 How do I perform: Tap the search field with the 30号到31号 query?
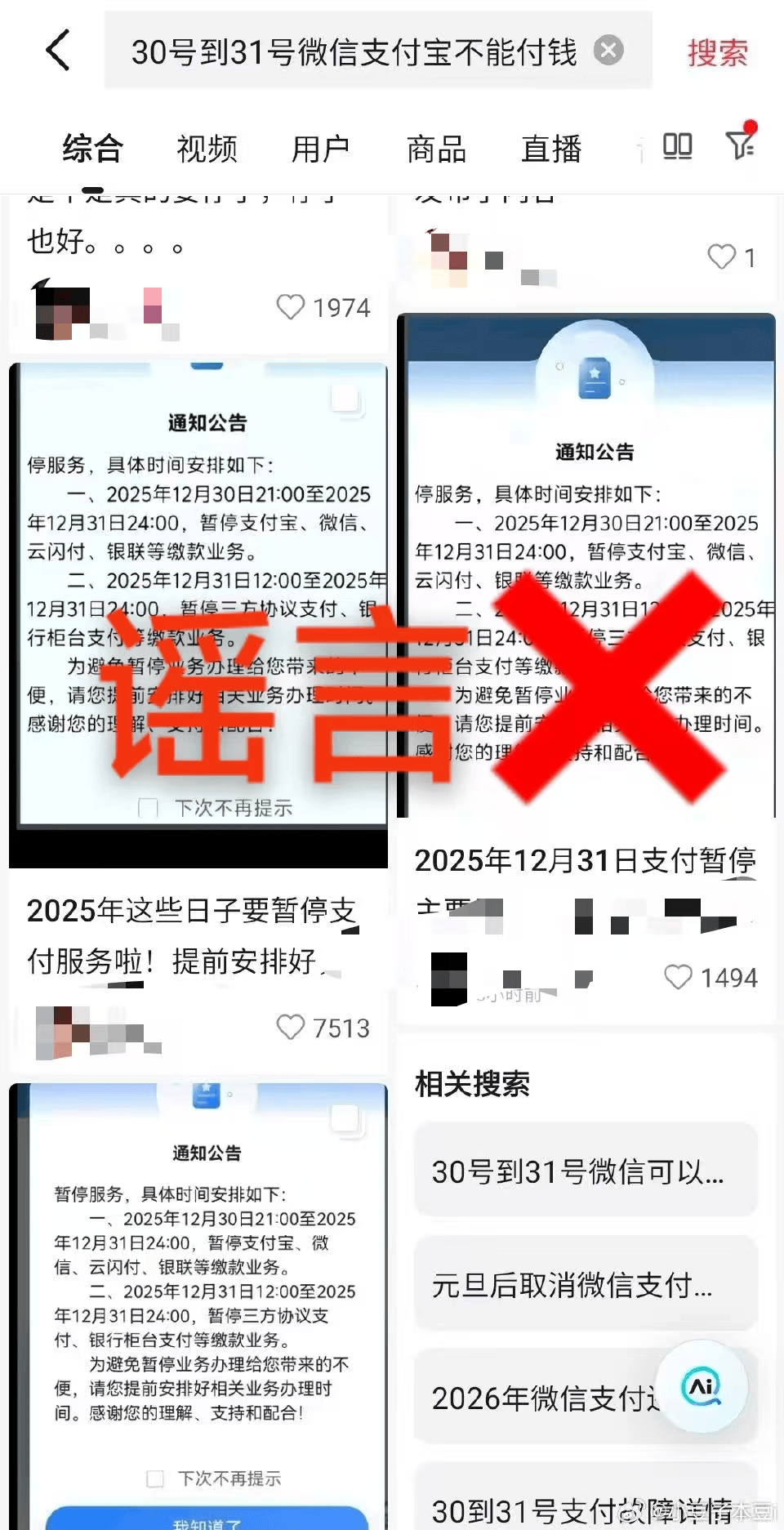point(353,52)
